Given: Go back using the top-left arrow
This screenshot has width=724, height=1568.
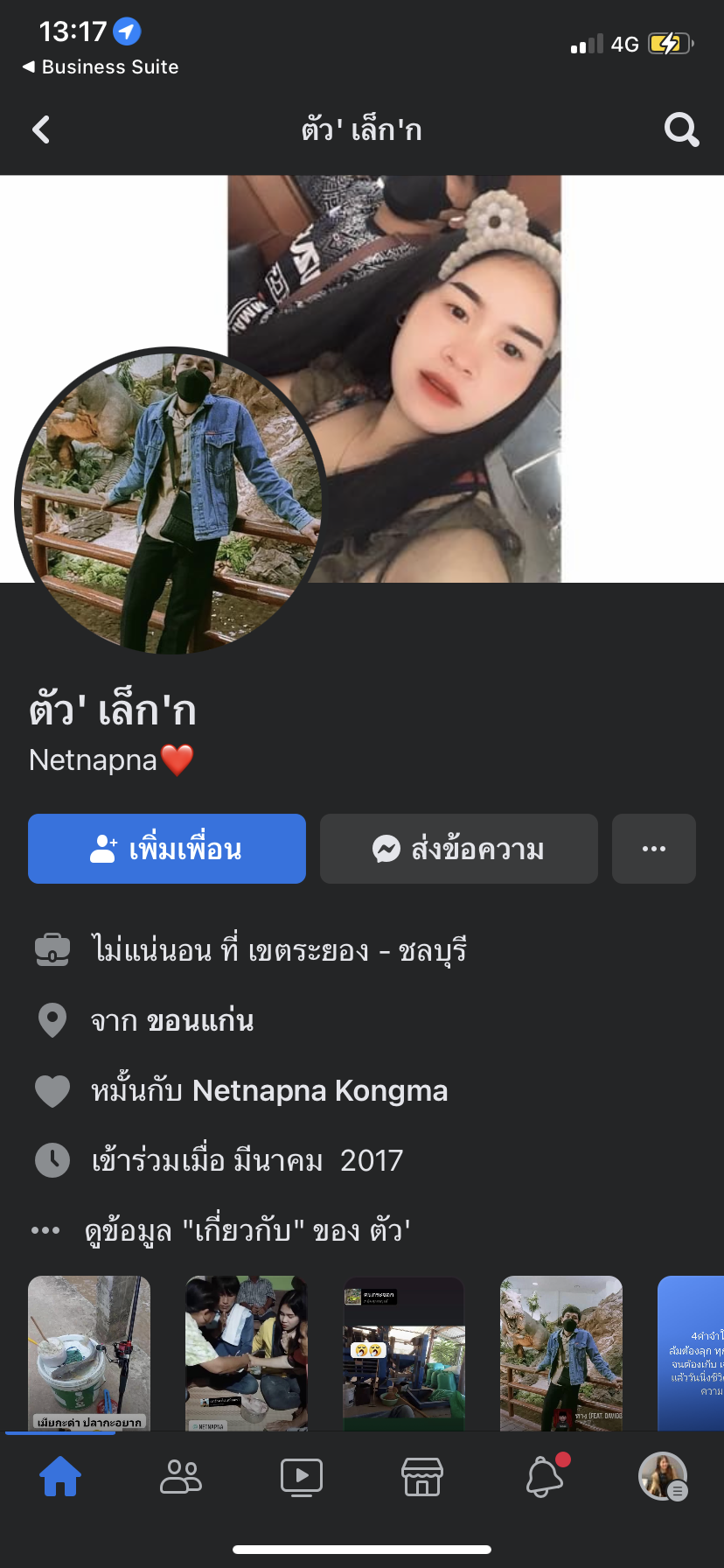Looking at the screenshot, I should coord(41,130).
